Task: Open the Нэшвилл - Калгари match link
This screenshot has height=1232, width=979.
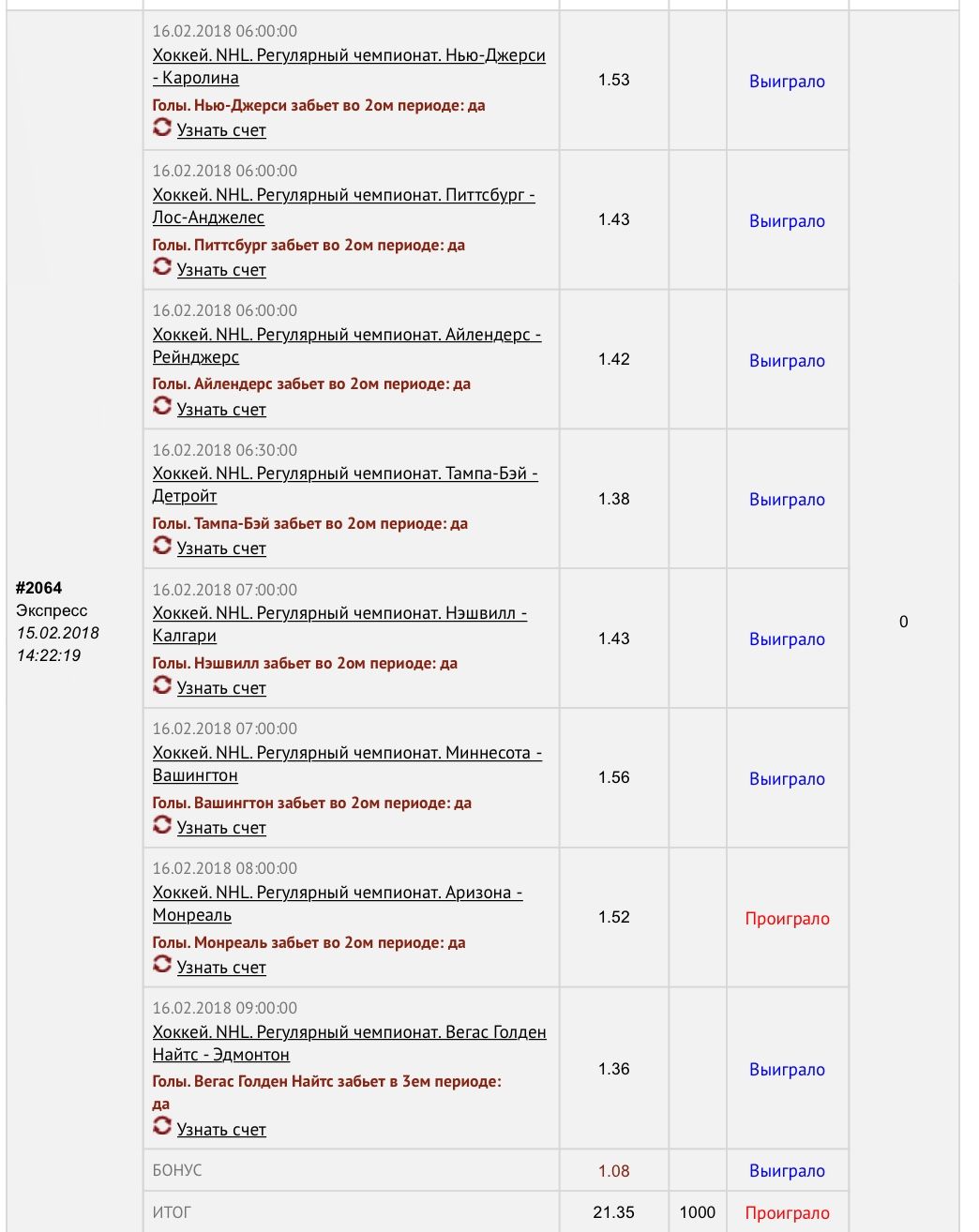Action: 339,614
